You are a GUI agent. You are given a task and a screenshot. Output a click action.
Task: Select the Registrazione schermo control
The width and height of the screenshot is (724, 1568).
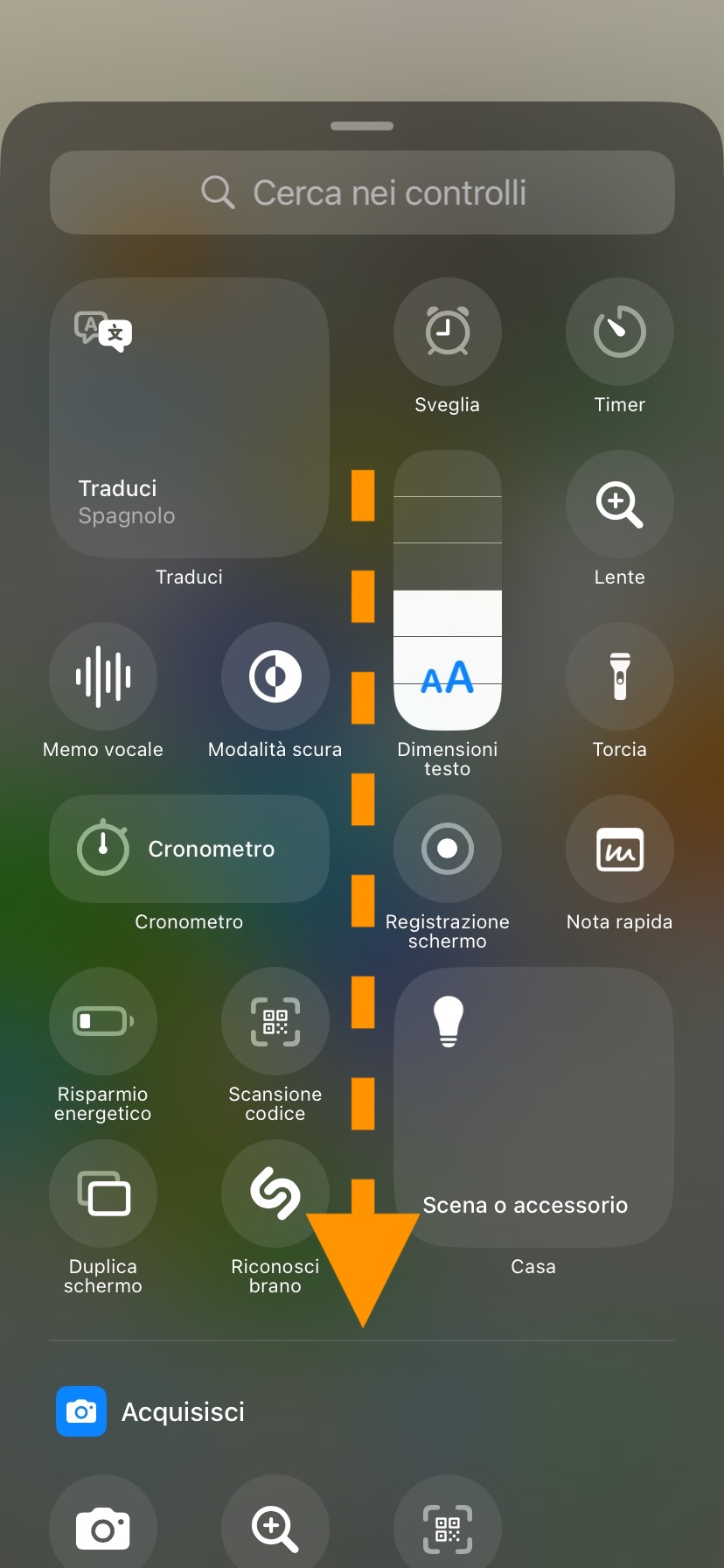447,849
